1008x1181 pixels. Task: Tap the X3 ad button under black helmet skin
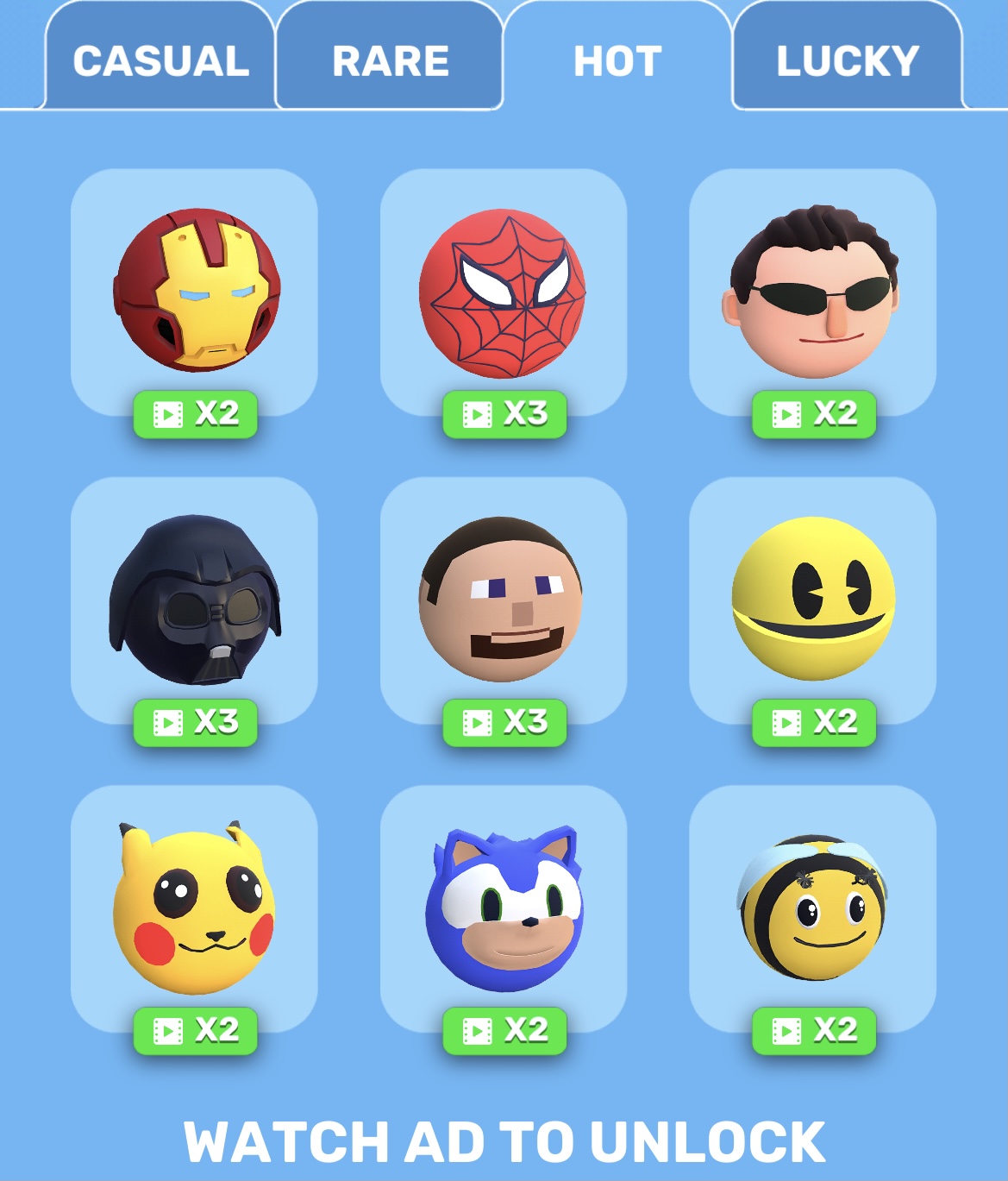click(x=196, y=723)
